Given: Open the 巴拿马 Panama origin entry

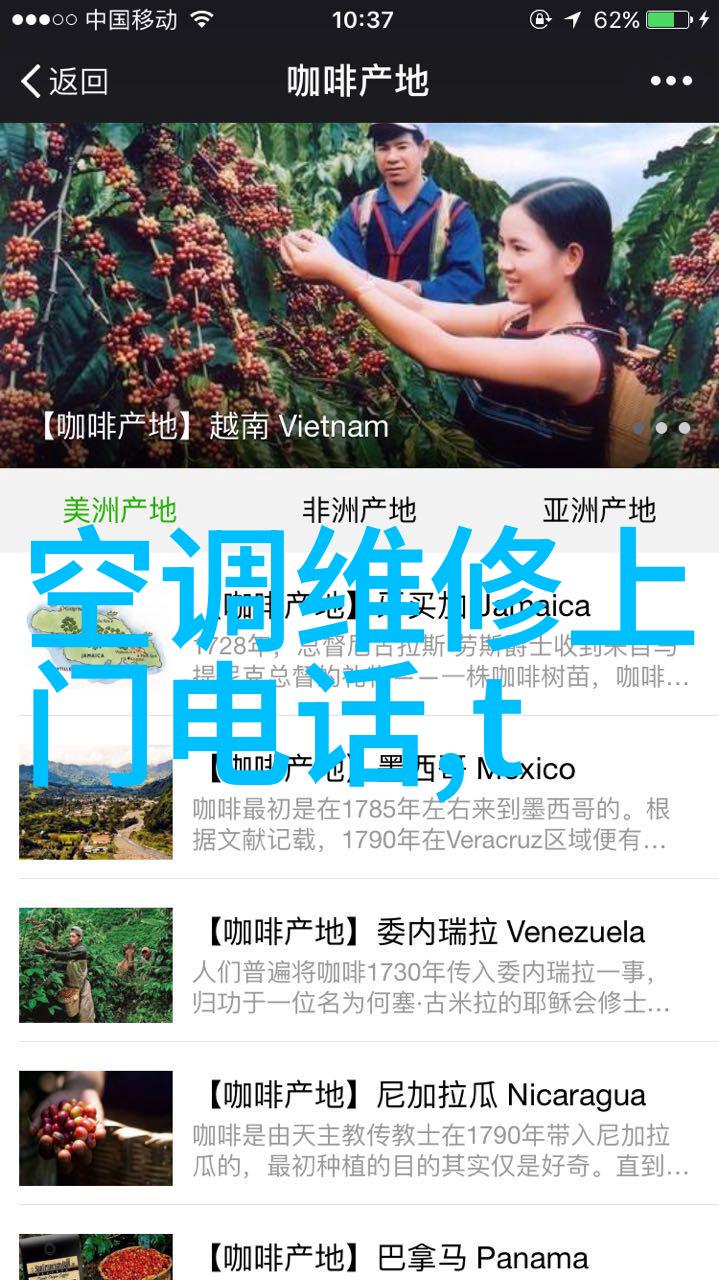Looking at the screenshot, I should coord(359,1243).
